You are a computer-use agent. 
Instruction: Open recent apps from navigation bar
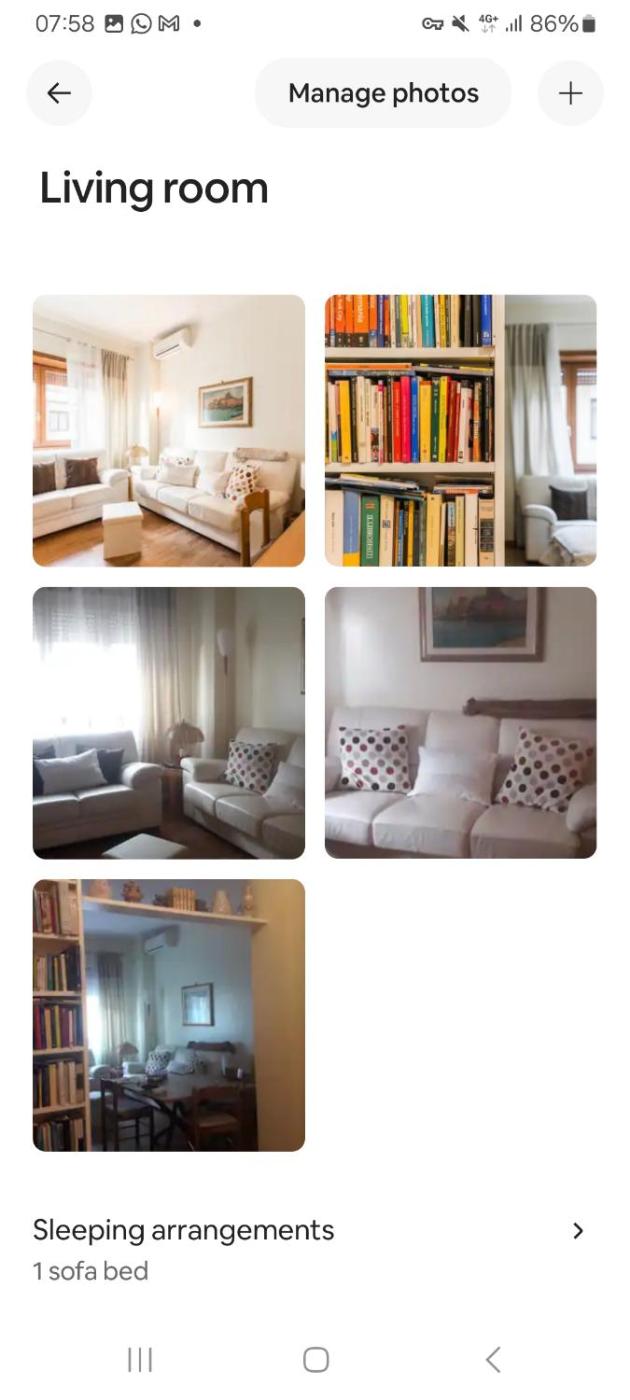(140, 1359)
